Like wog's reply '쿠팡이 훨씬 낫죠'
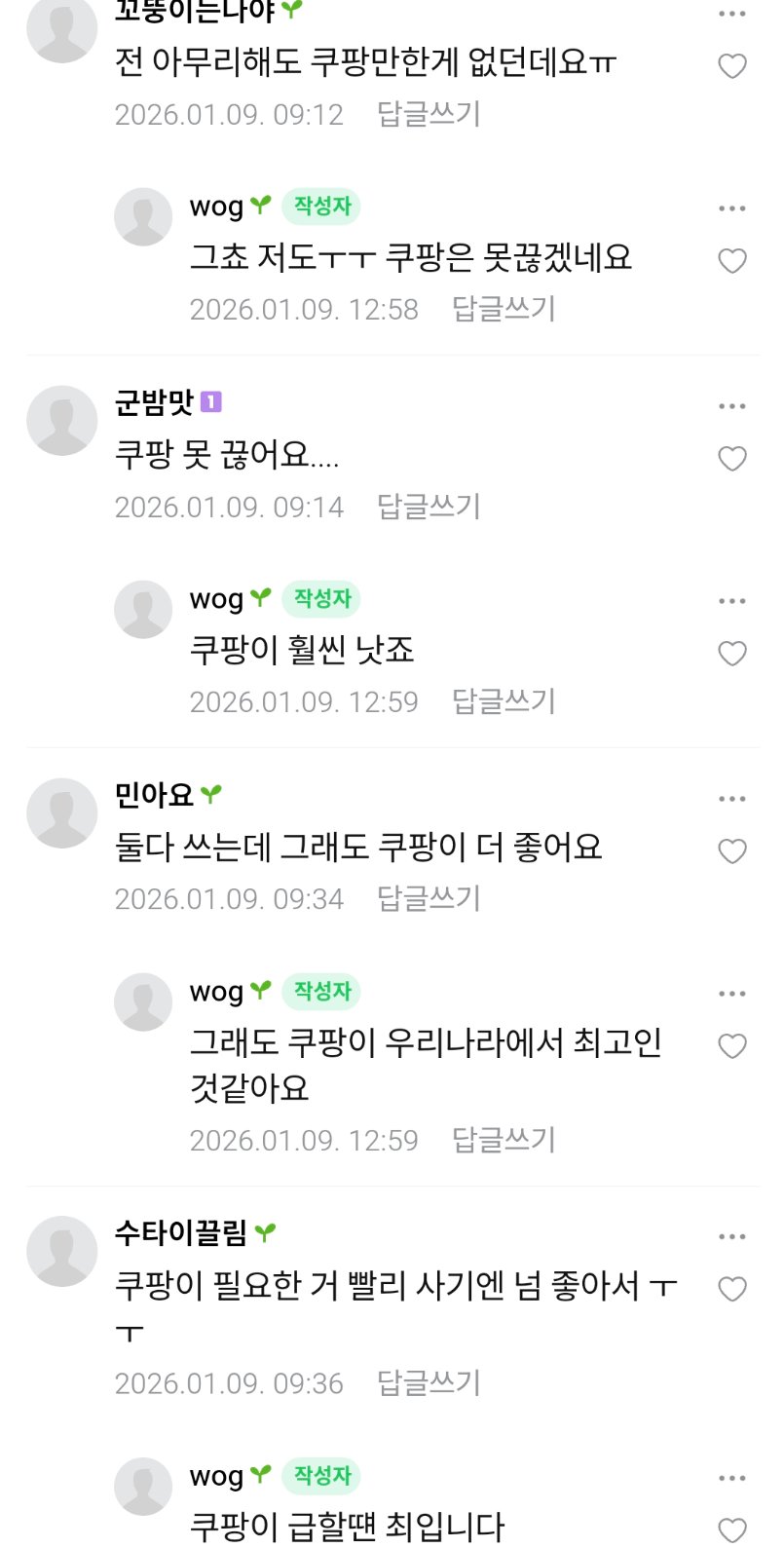The height and width of the screenshot is (1548, 784). click(x=731, y=654)
